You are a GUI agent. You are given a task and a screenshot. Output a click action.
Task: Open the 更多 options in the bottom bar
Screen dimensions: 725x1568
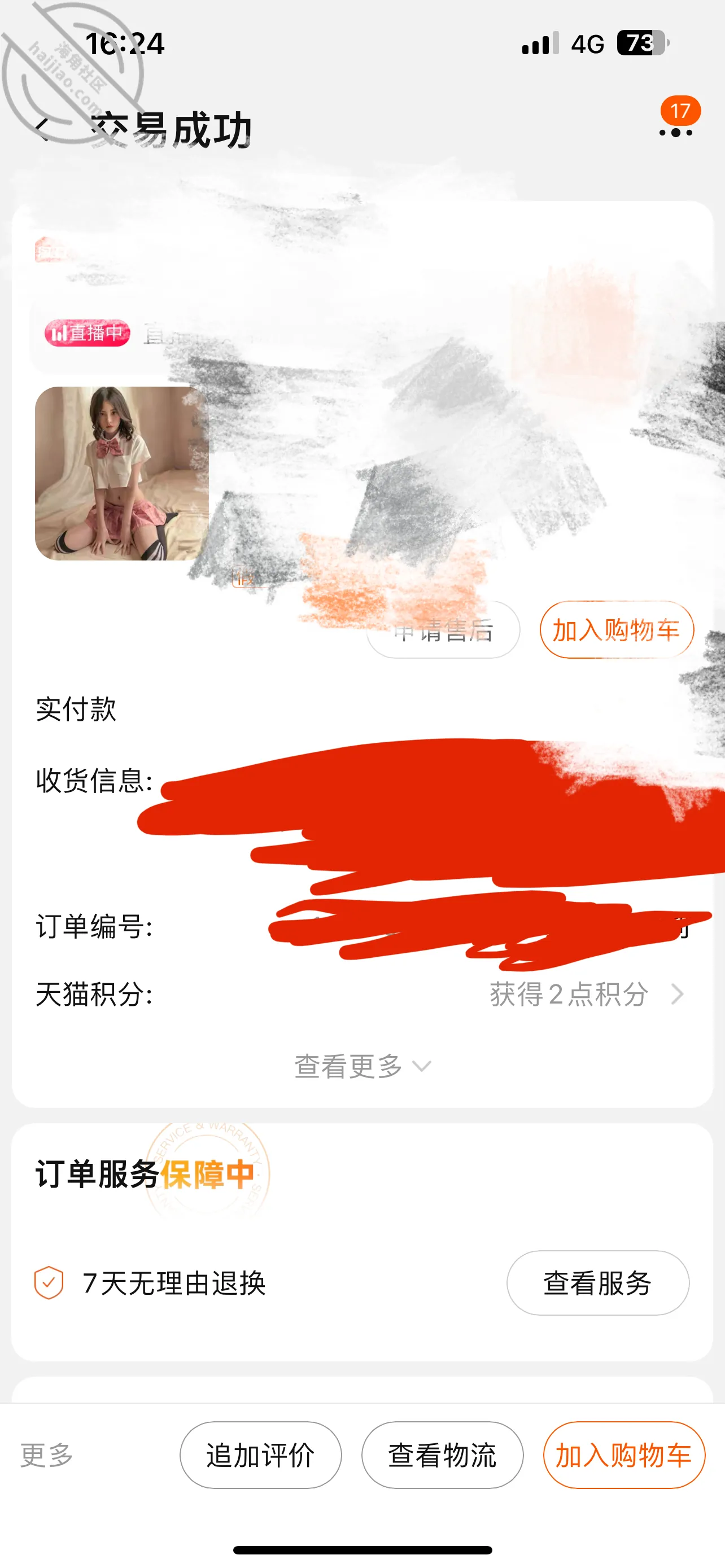pyautogui.click(x=46, y=1455)
